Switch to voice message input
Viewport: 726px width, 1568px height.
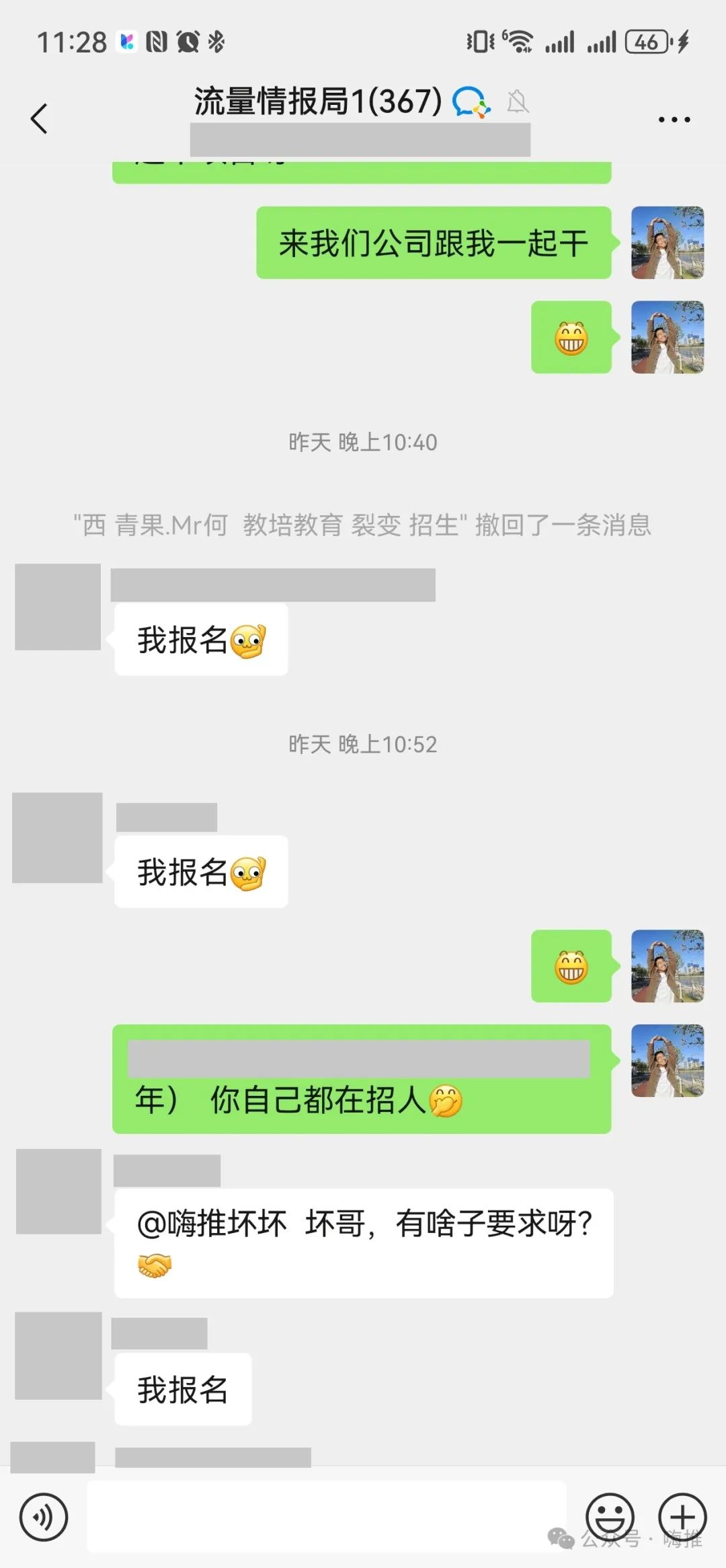44,1517
